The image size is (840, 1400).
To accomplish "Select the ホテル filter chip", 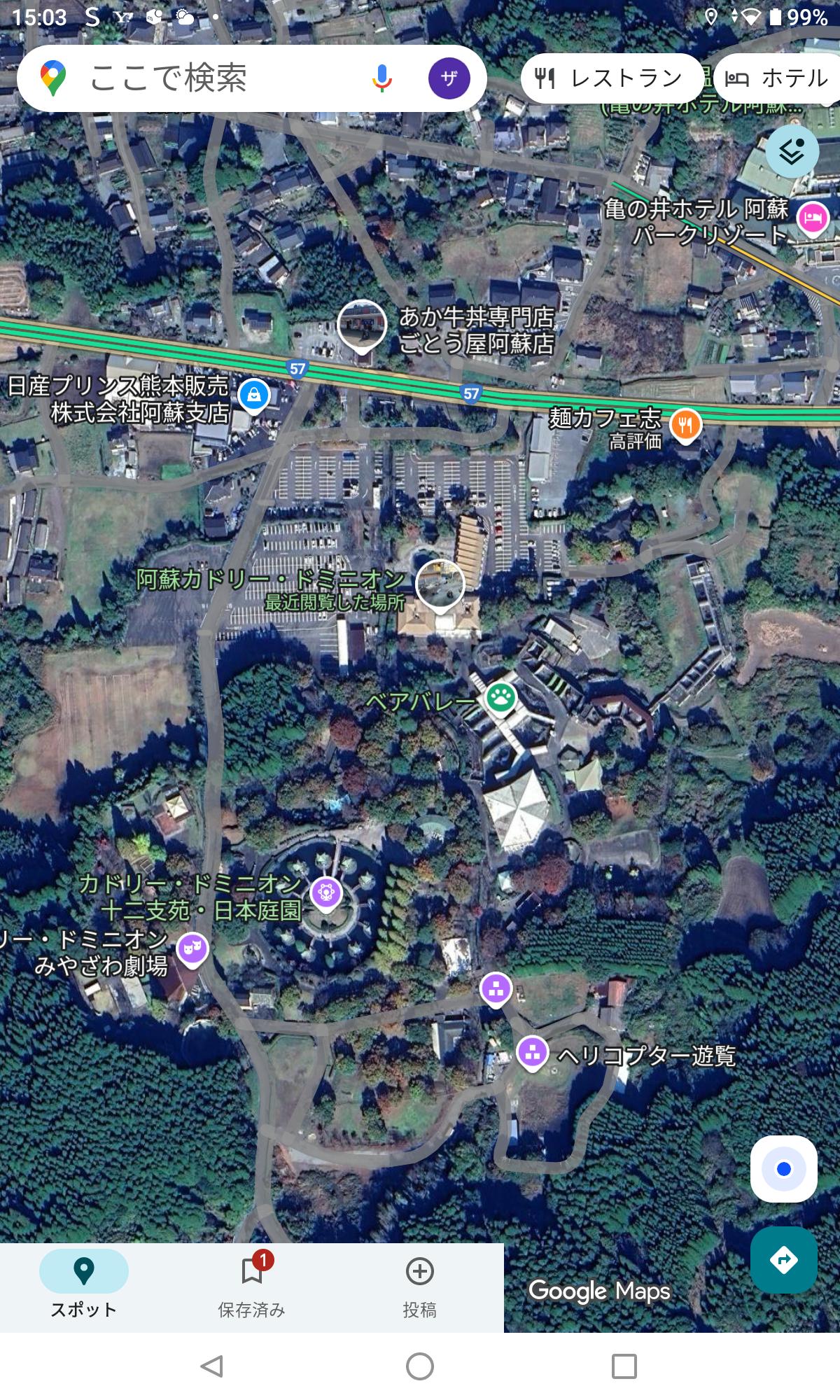I will tap(777, 78).
